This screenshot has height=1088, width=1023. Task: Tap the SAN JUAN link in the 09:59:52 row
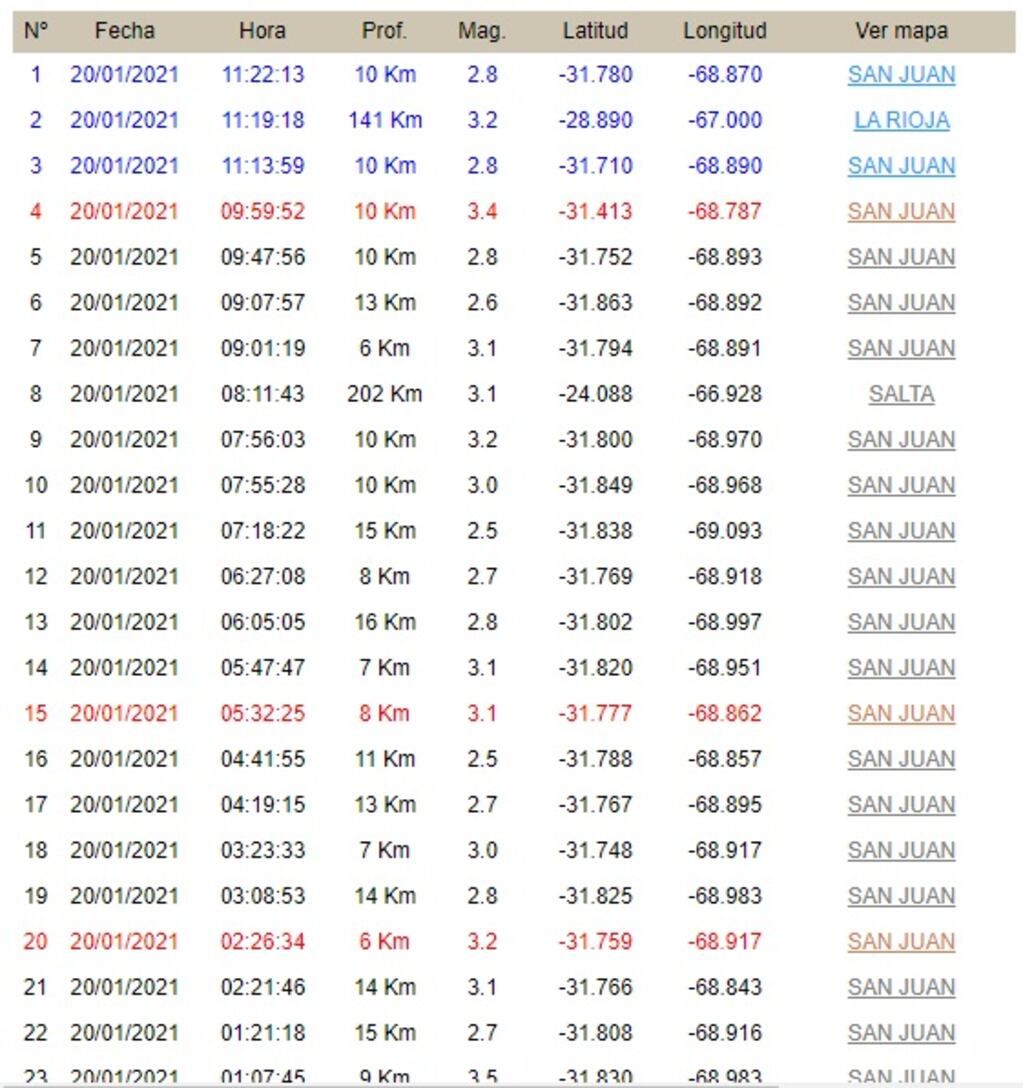(901, 212)
